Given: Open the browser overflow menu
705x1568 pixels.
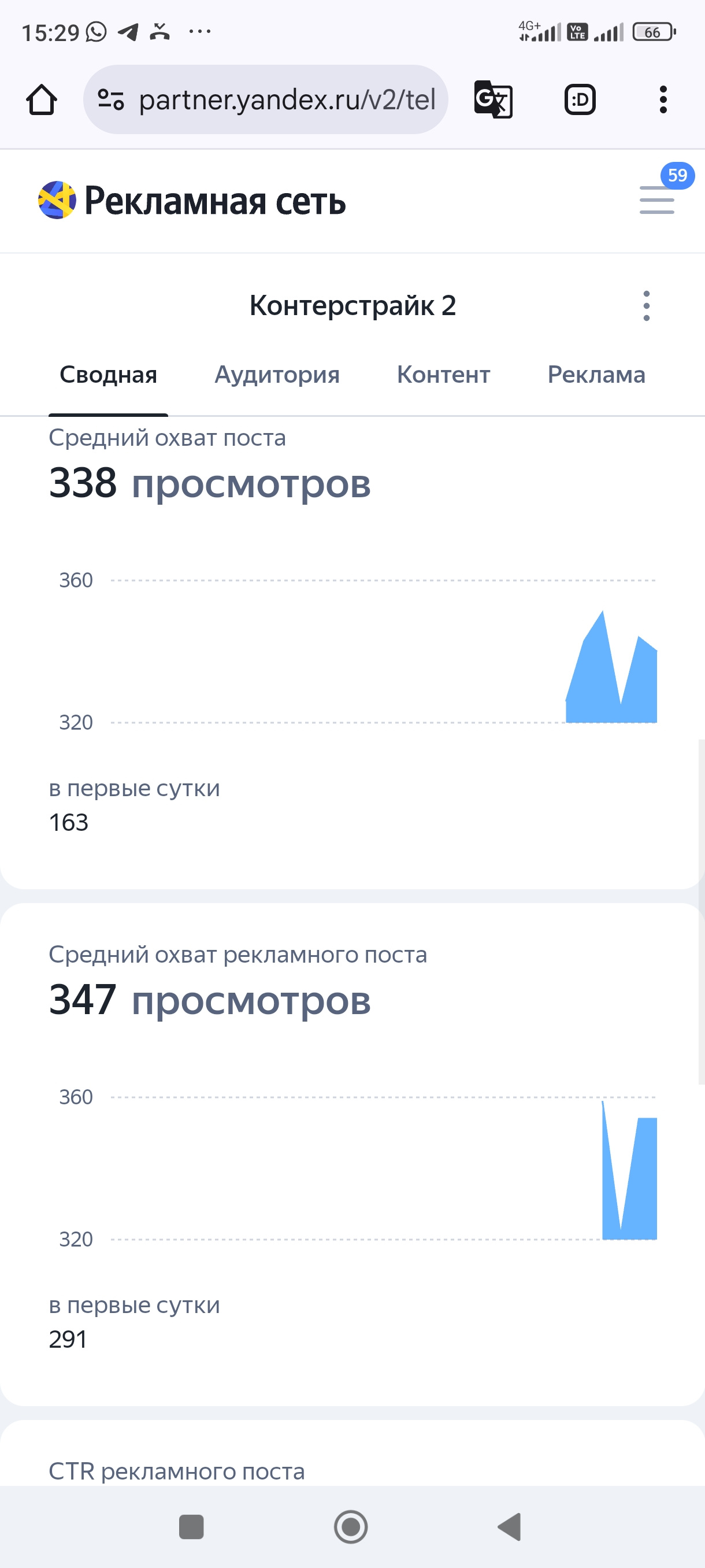Looking at the screenshot, I should (x=663, y=100).
